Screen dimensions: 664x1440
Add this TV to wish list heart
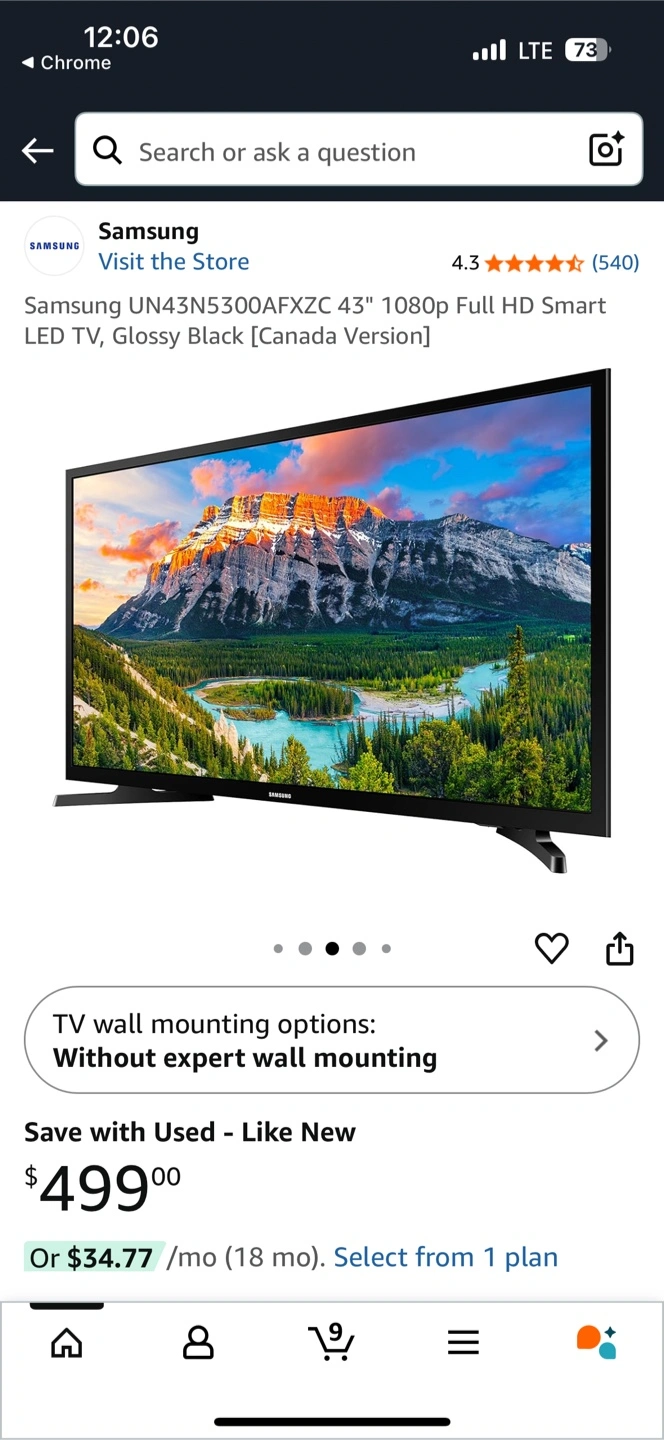tap(551, 948)
